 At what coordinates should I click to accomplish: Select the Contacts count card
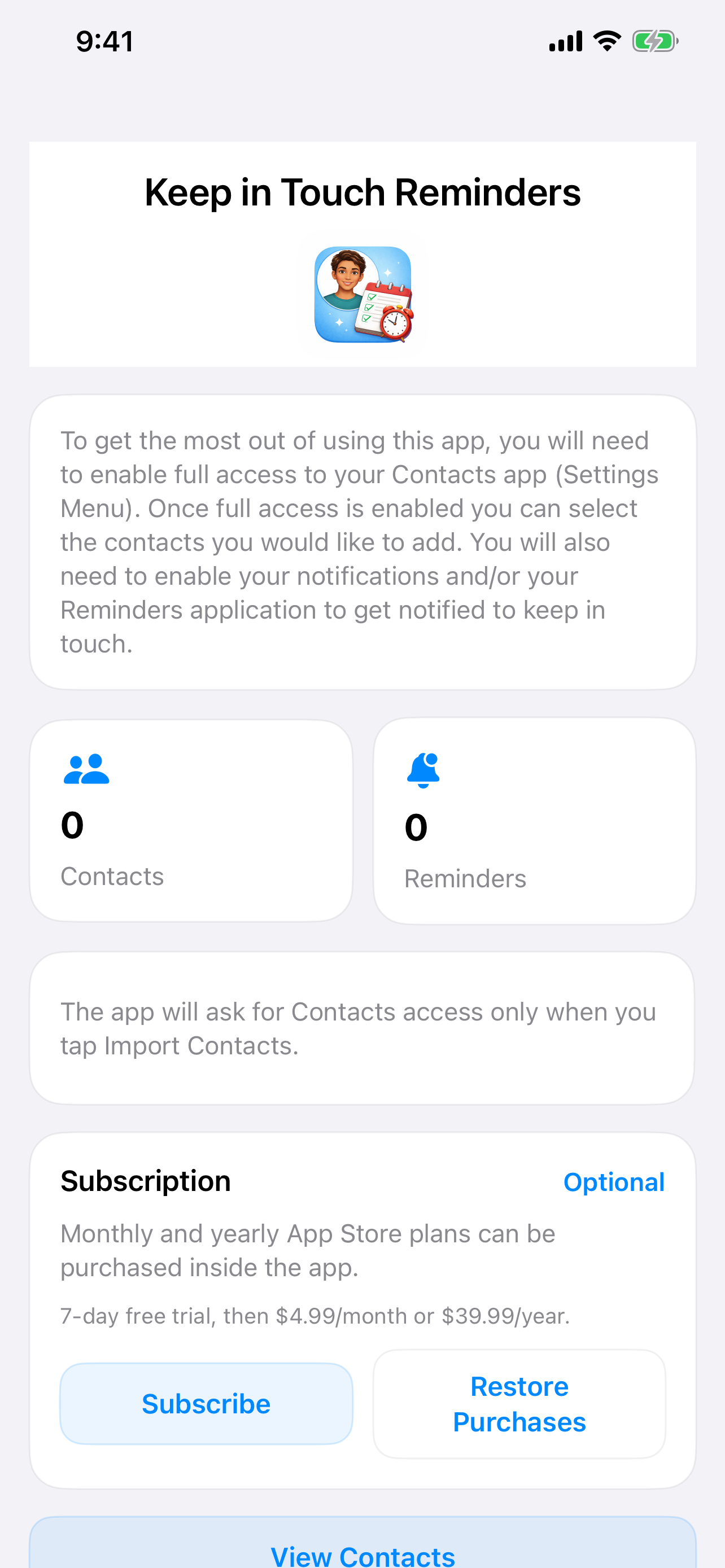click(x=191, y=821)
